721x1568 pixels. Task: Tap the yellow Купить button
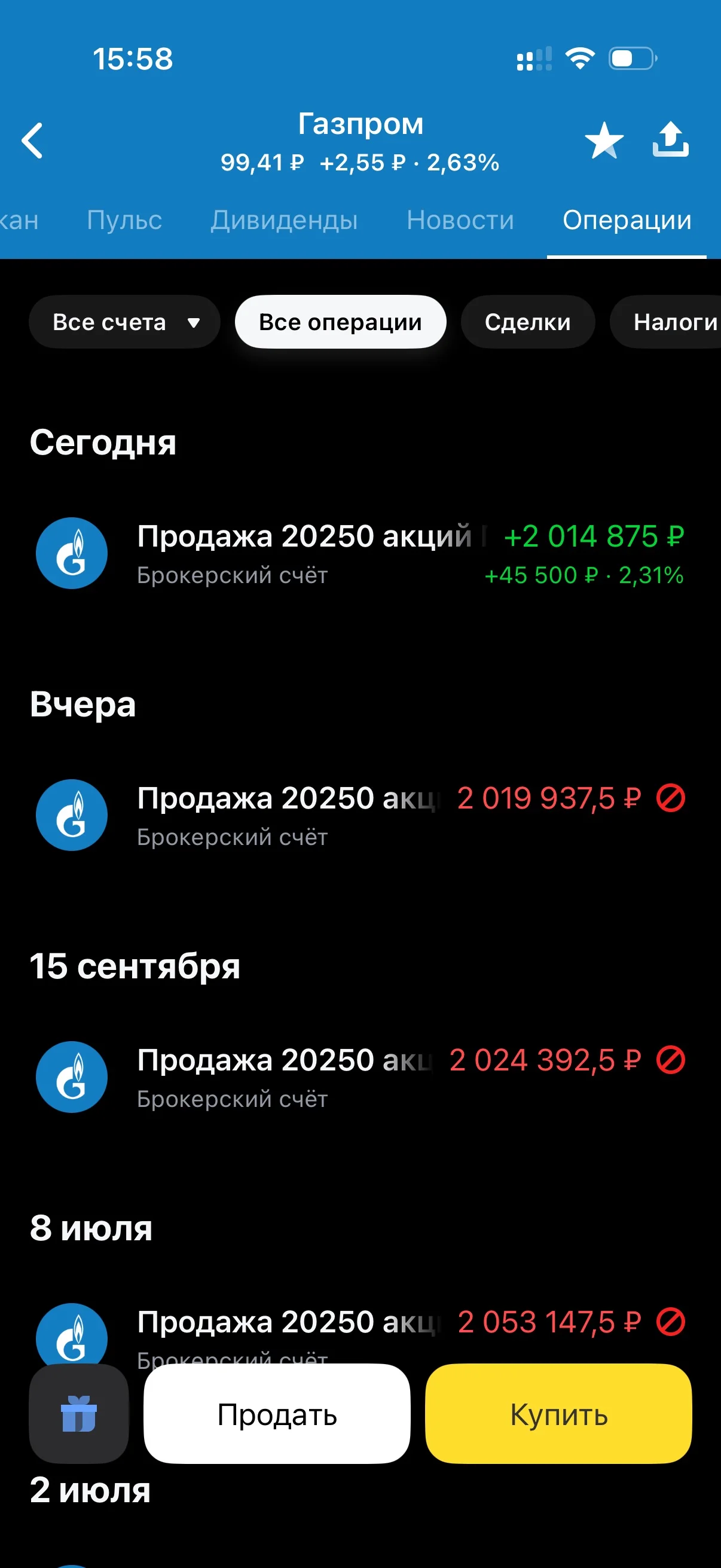(x=558, y=1413)
